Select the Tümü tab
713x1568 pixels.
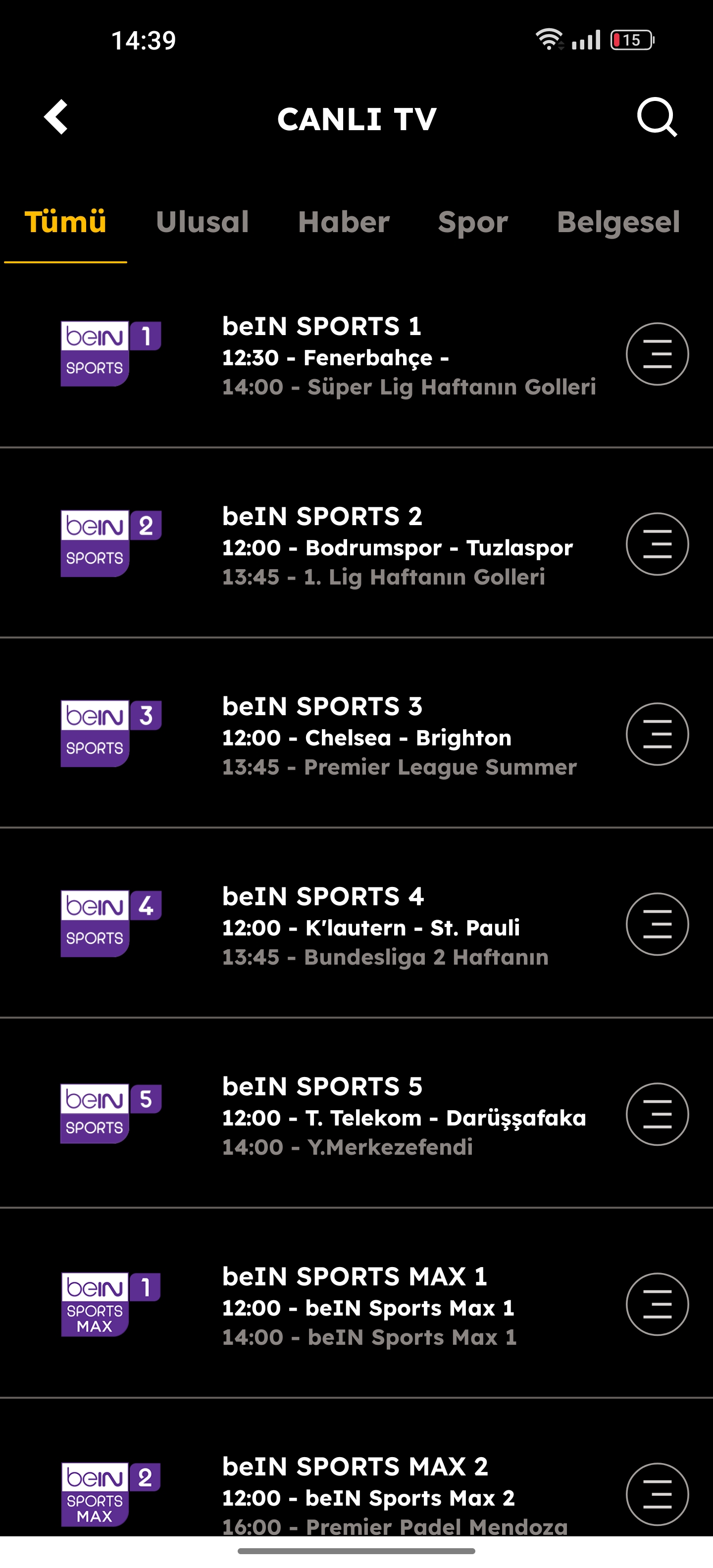point(65,222)
